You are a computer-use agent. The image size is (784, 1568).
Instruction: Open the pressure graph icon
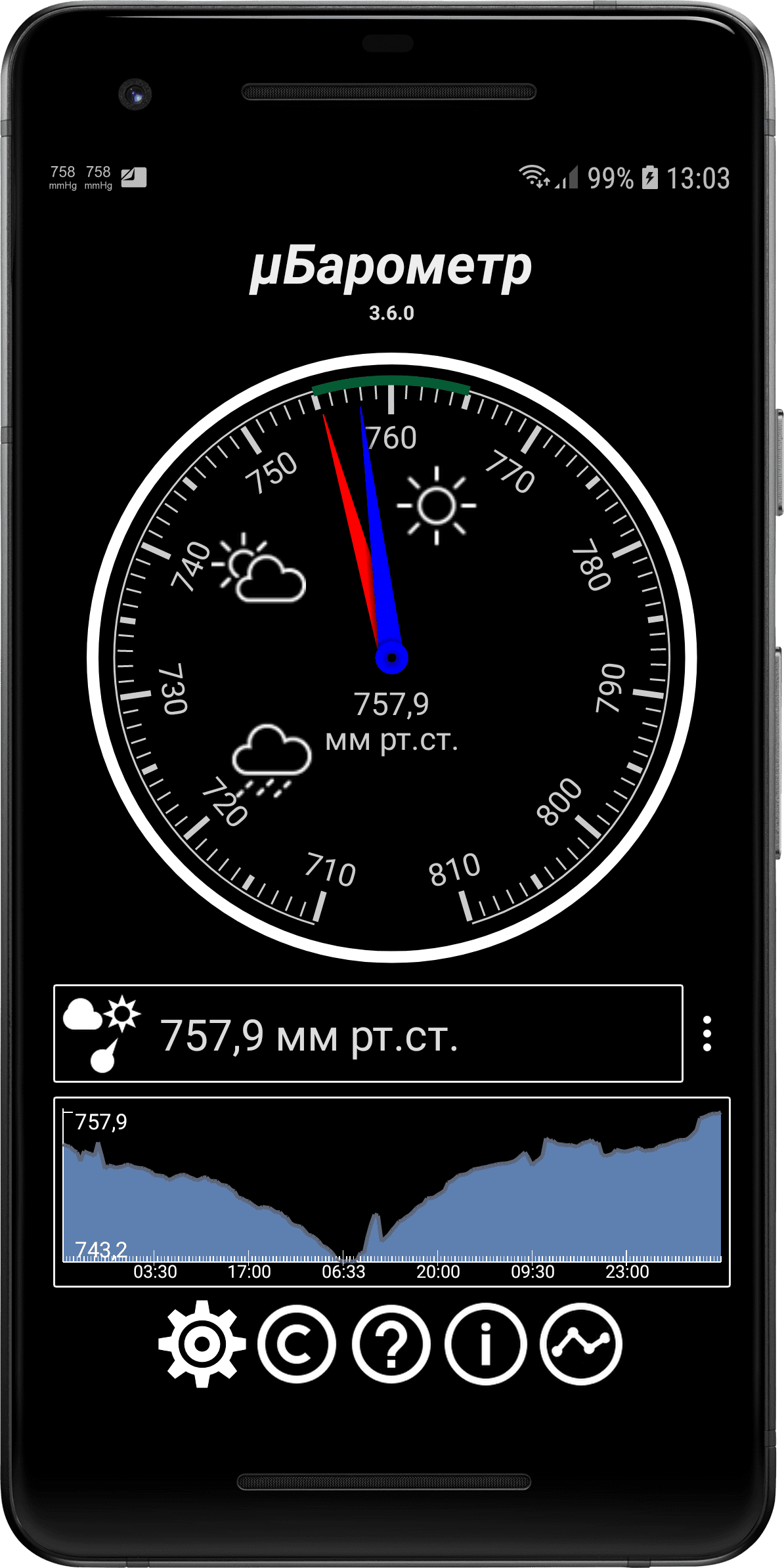click(x=581, y=1344)
